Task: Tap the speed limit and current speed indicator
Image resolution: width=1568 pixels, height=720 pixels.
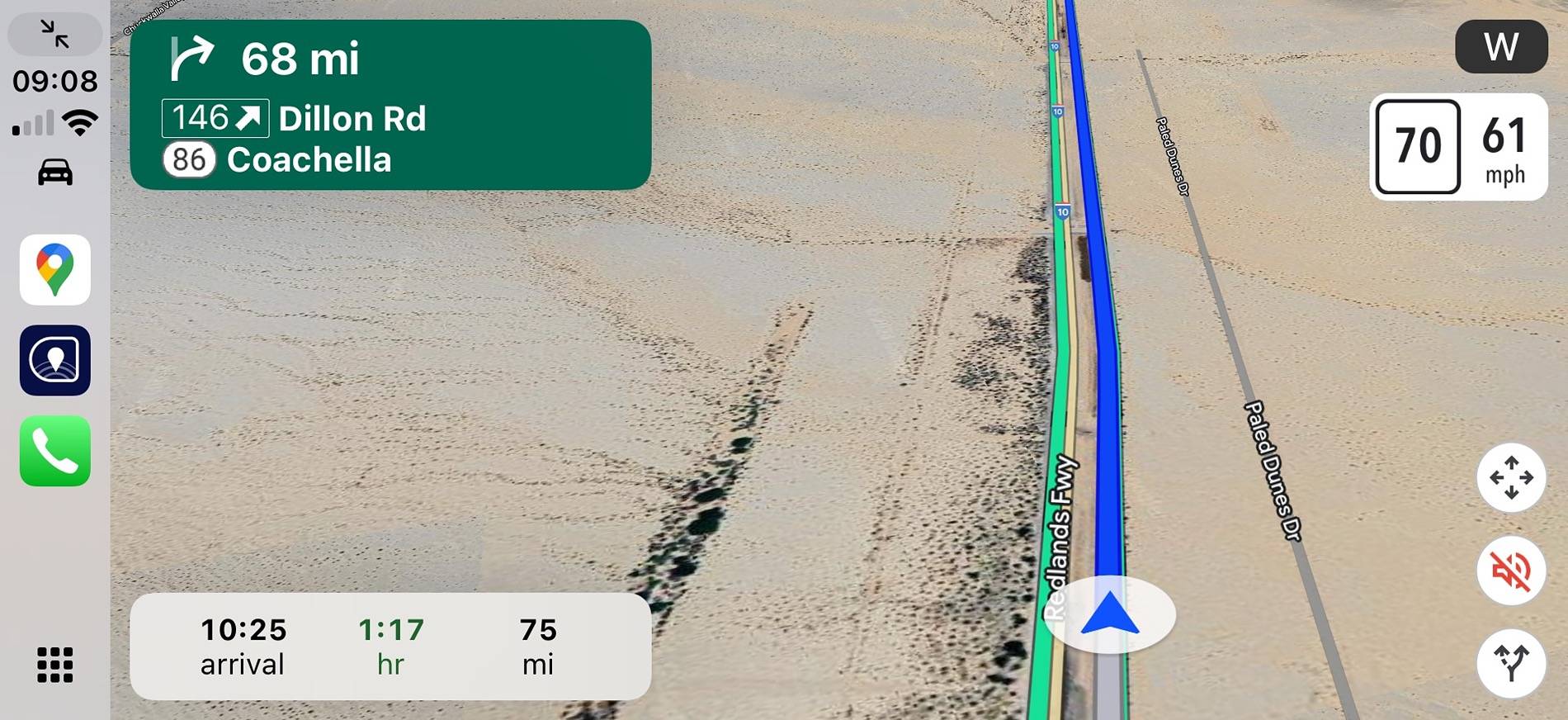Action: [x=1457, y=147]
